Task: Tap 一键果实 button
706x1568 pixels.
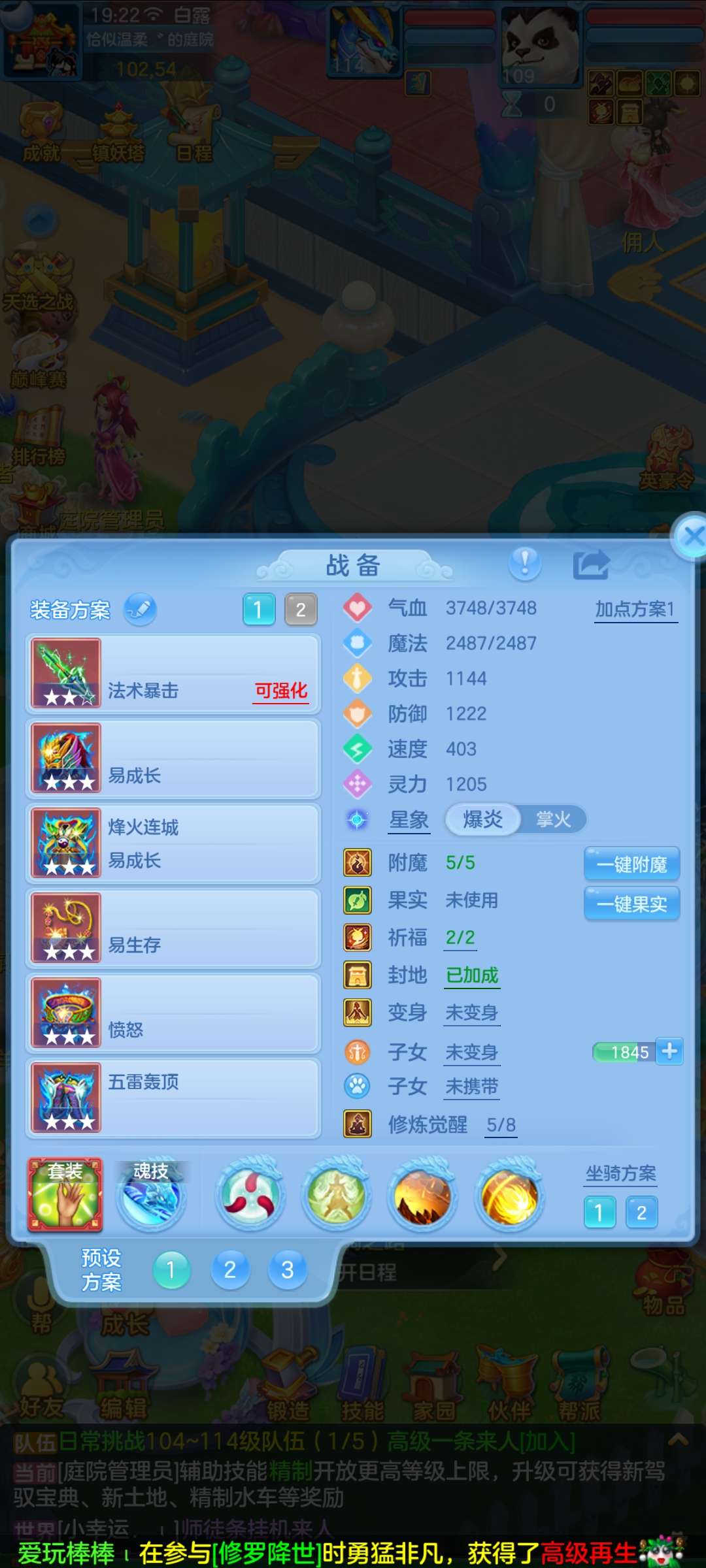Action: (632, 904)
